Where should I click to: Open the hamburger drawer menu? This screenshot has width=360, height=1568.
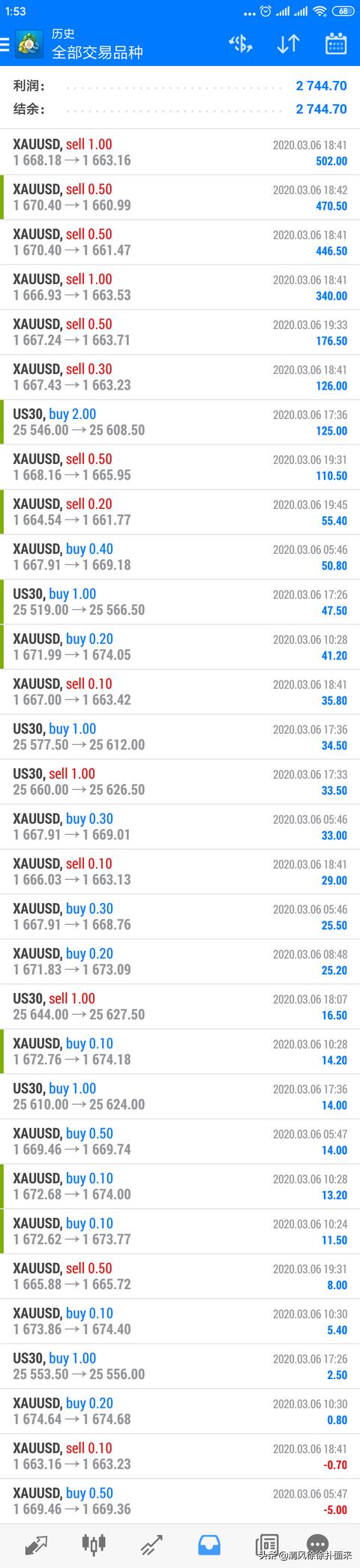coord(5,45)
